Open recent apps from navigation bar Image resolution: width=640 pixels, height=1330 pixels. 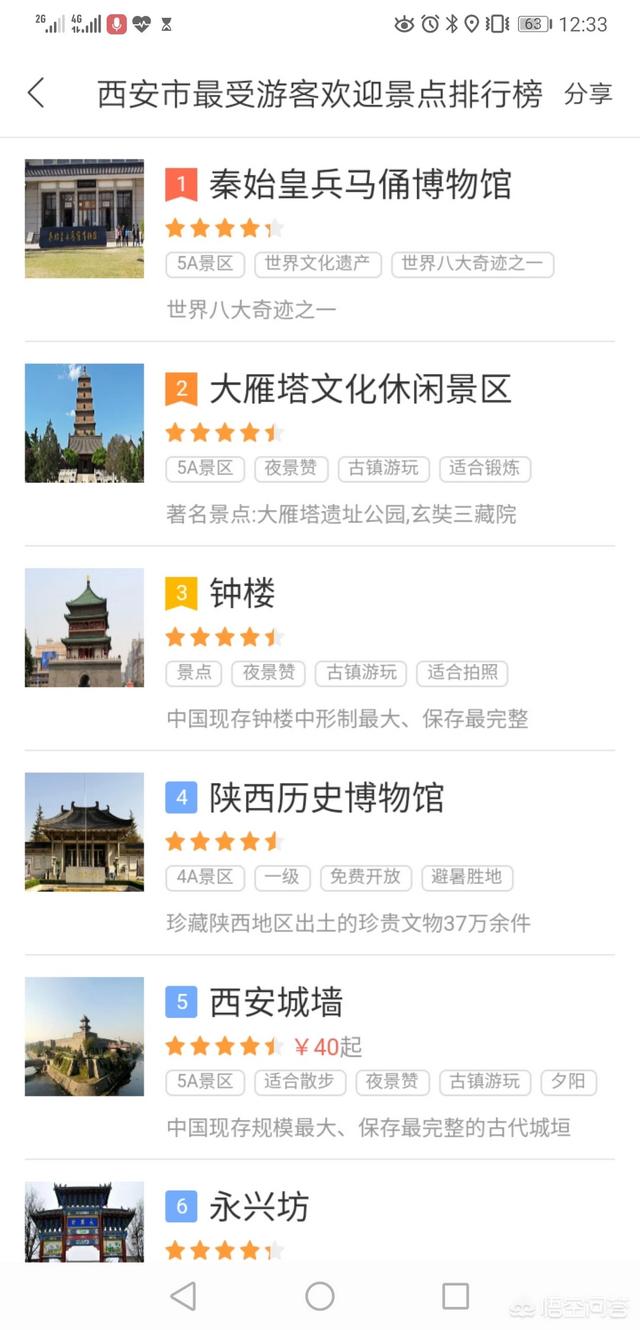455,1296
